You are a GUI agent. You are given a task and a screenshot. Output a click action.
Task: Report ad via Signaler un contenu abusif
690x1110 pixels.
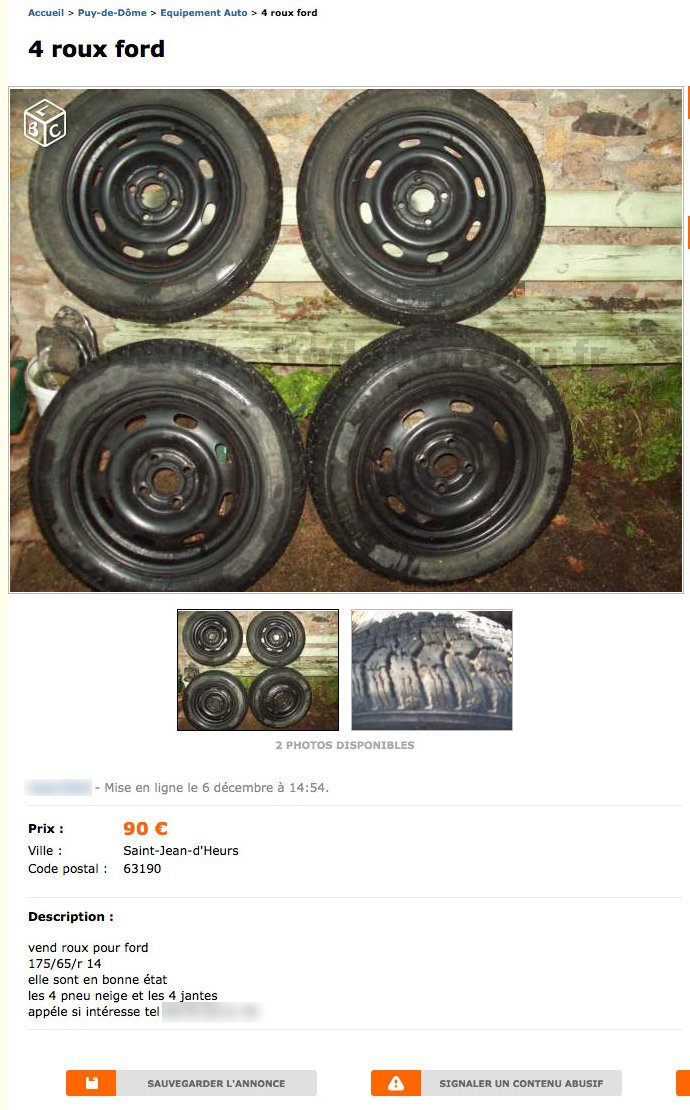tap(497, 1083)
